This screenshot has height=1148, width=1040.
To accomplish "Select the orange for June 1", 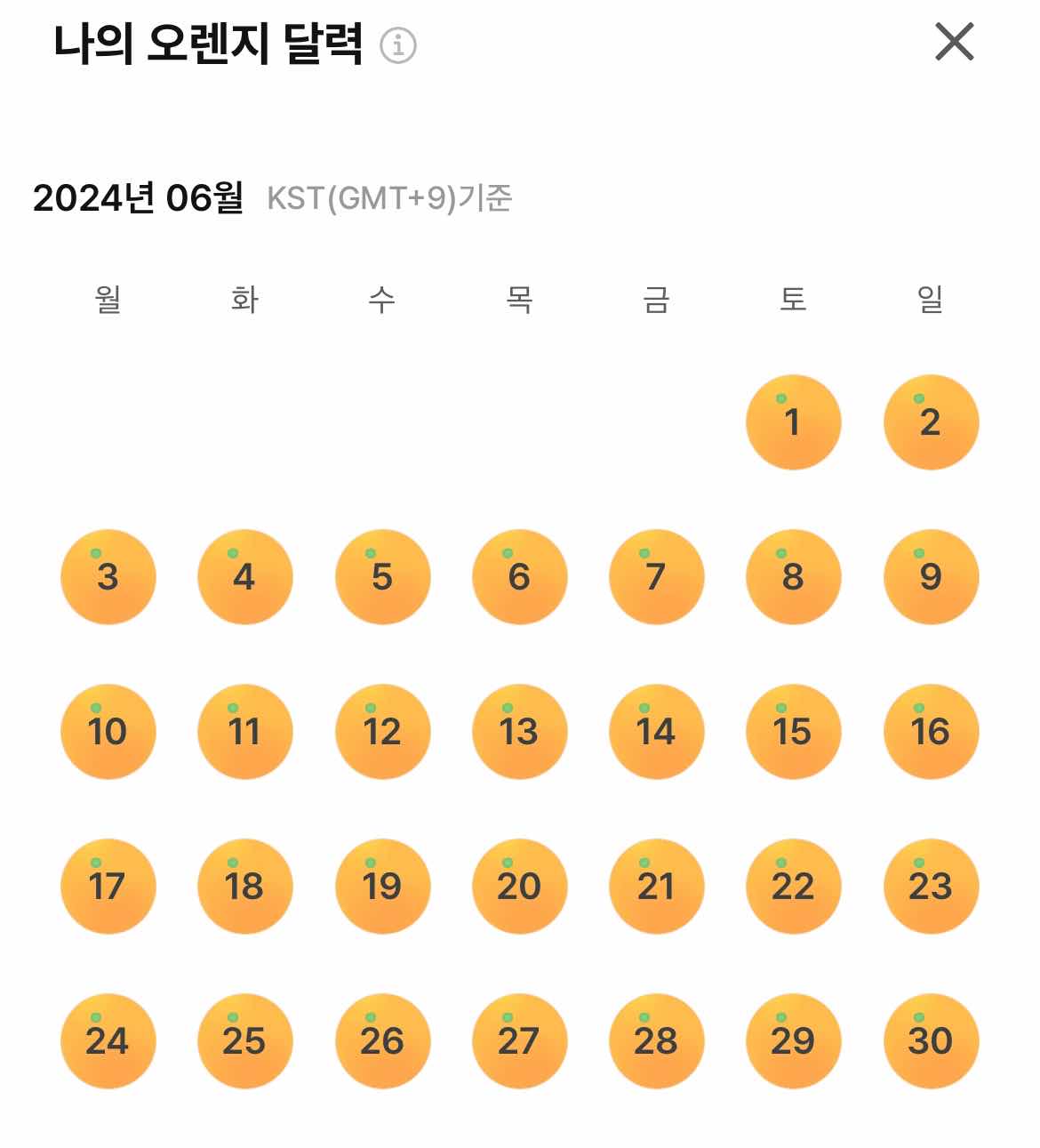I will pyautogui.click(x=793, y=422).
